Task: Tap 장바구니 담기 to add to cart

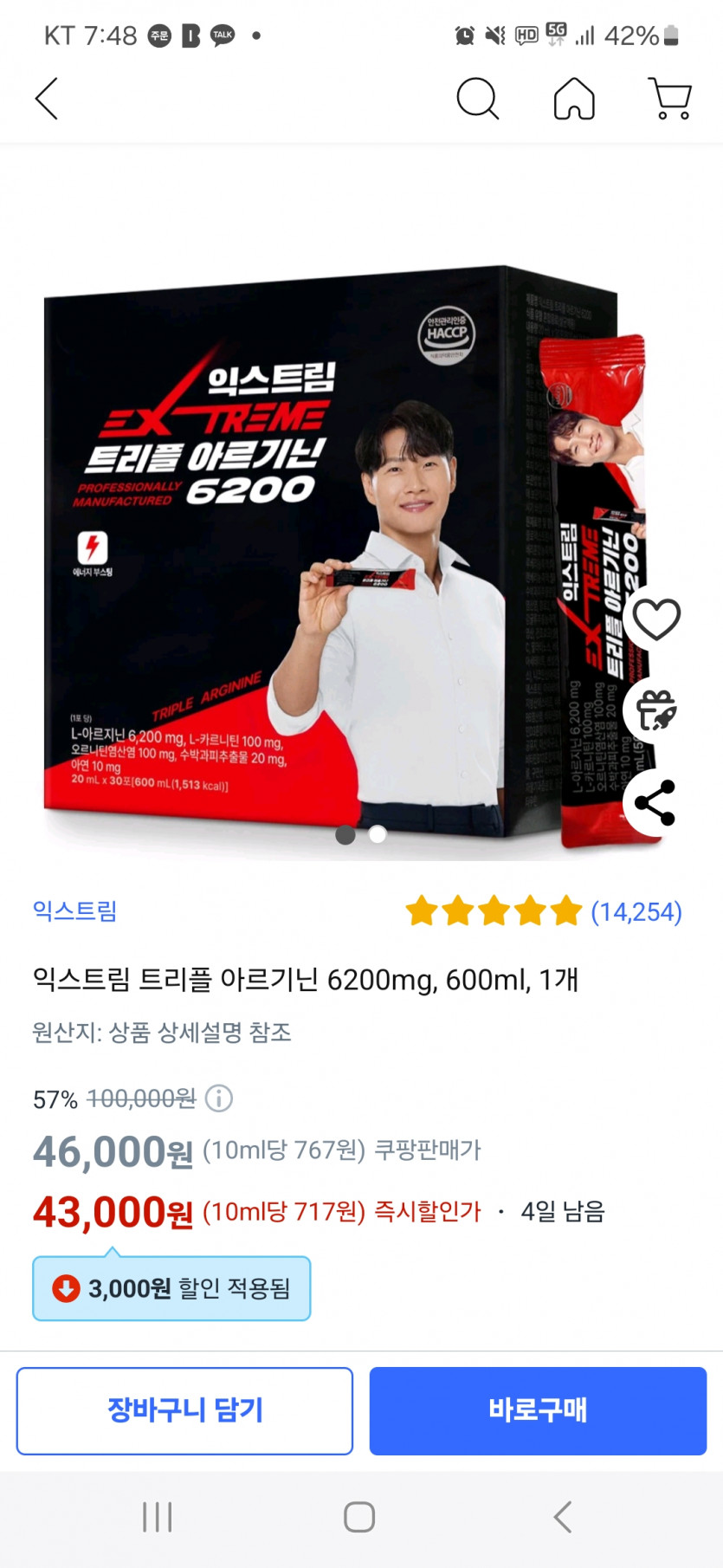Action: point(184,1410)
